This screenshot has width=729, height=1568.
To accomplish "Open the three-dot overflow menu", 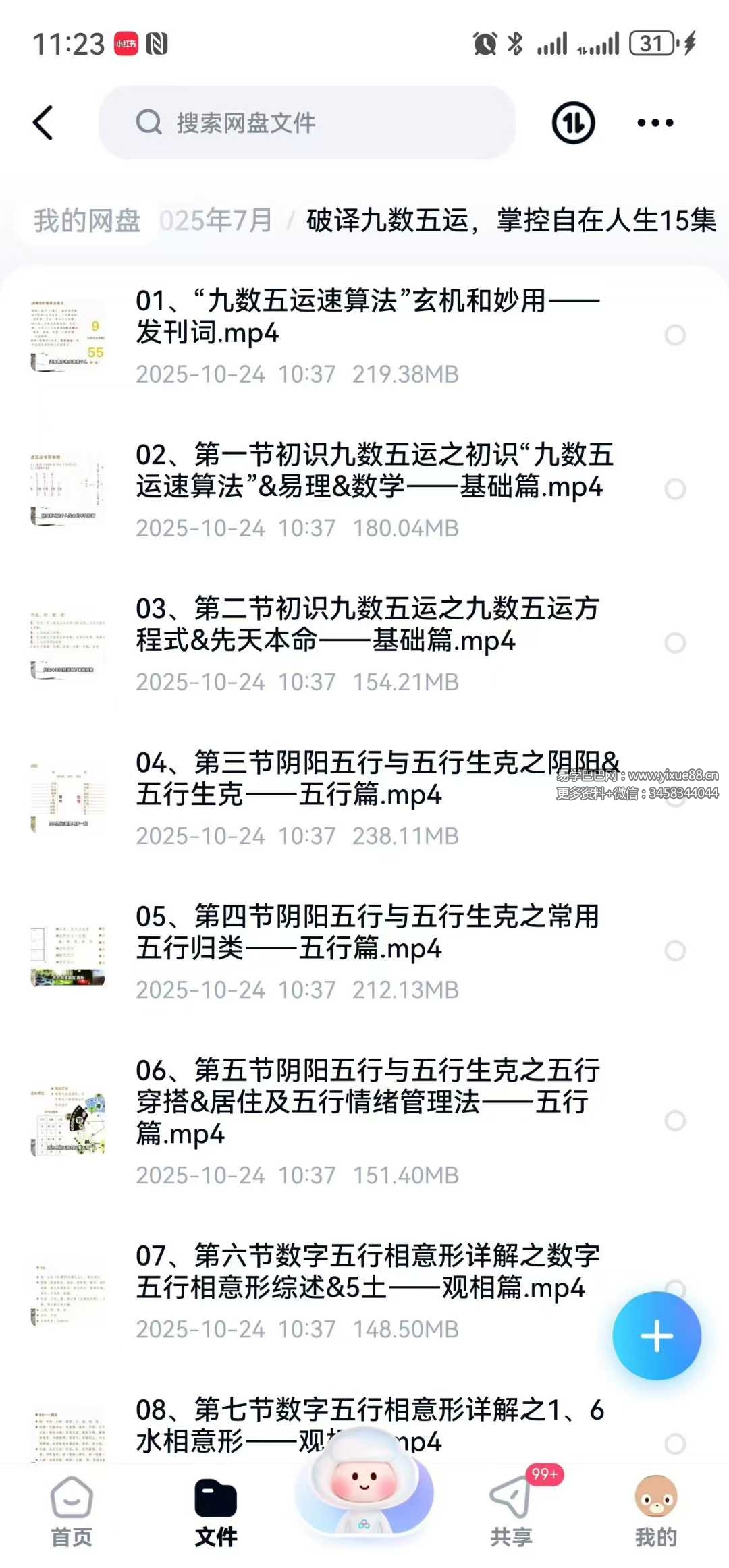I will pos(655,123).
